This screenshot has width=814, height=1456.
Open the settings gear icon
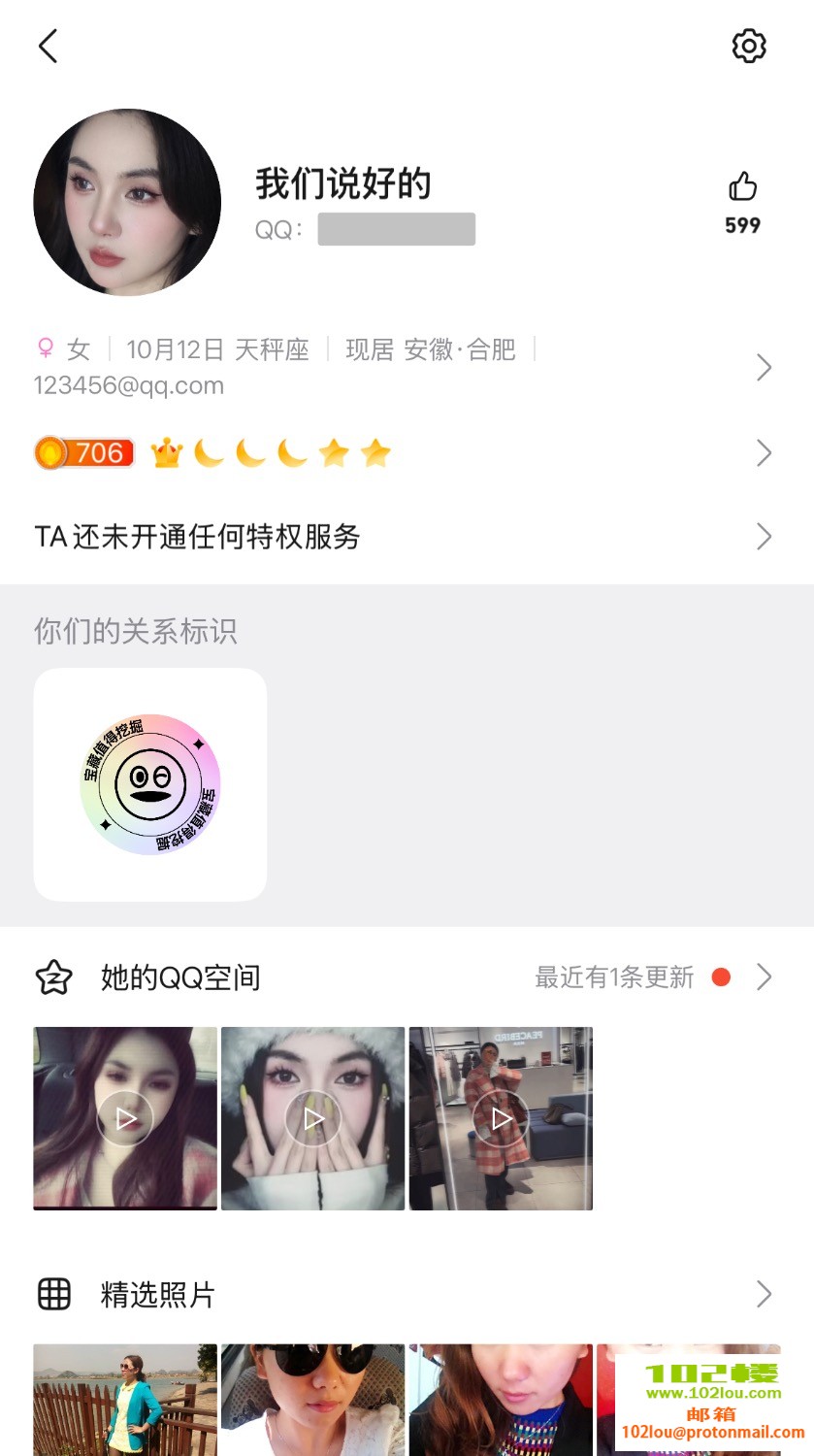pos(748,46)
